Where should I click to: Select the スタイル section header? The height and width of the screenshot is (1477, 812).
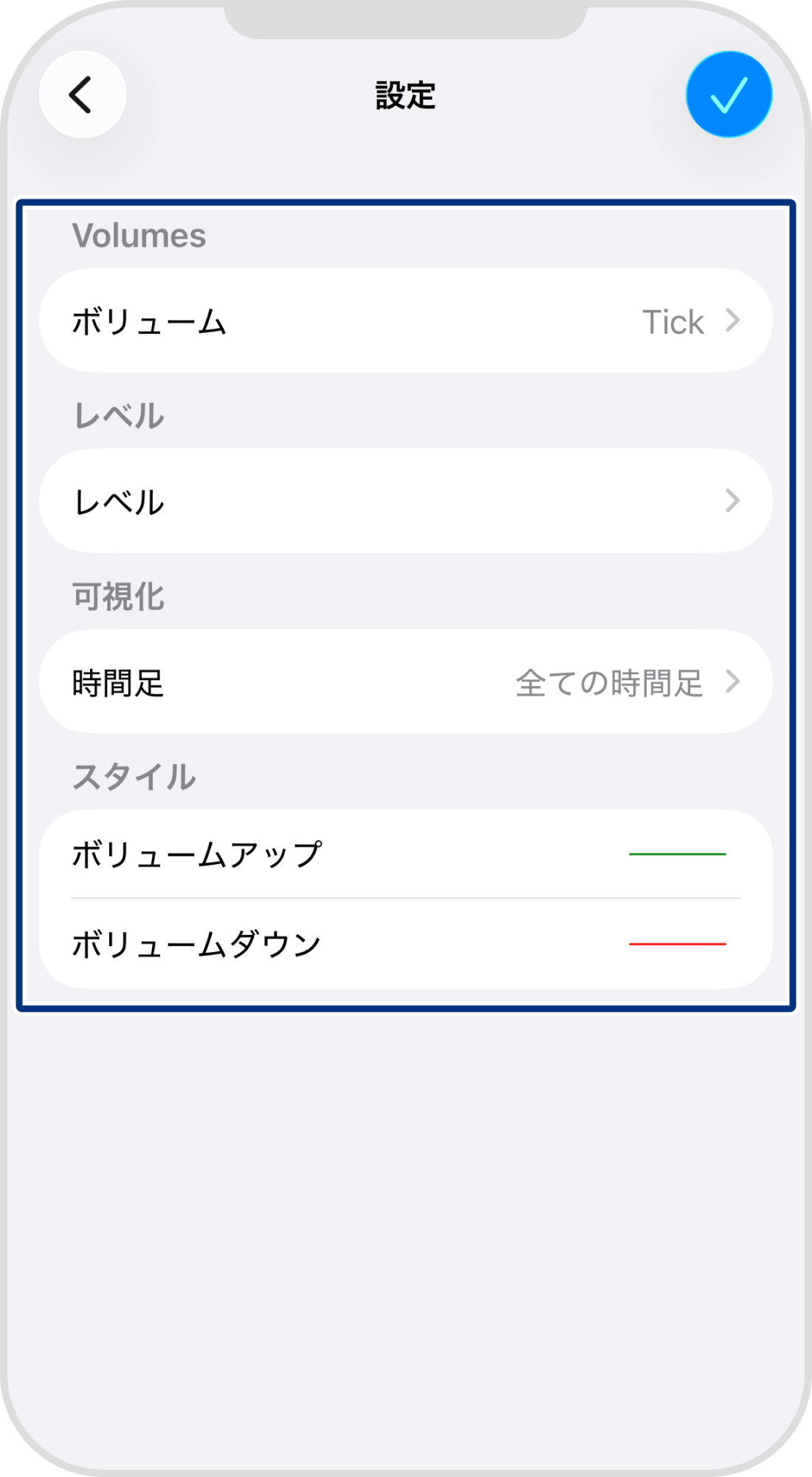click(x=133, y=774)
